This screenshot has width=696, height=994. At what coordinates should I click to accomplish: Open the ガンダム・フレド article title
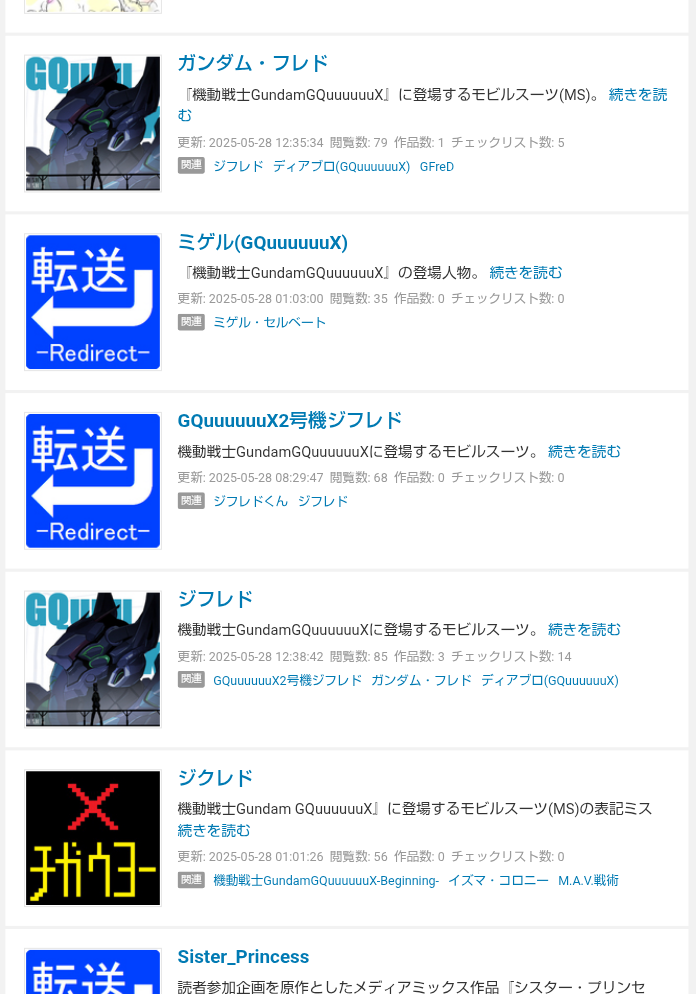[x=252, y=63]
